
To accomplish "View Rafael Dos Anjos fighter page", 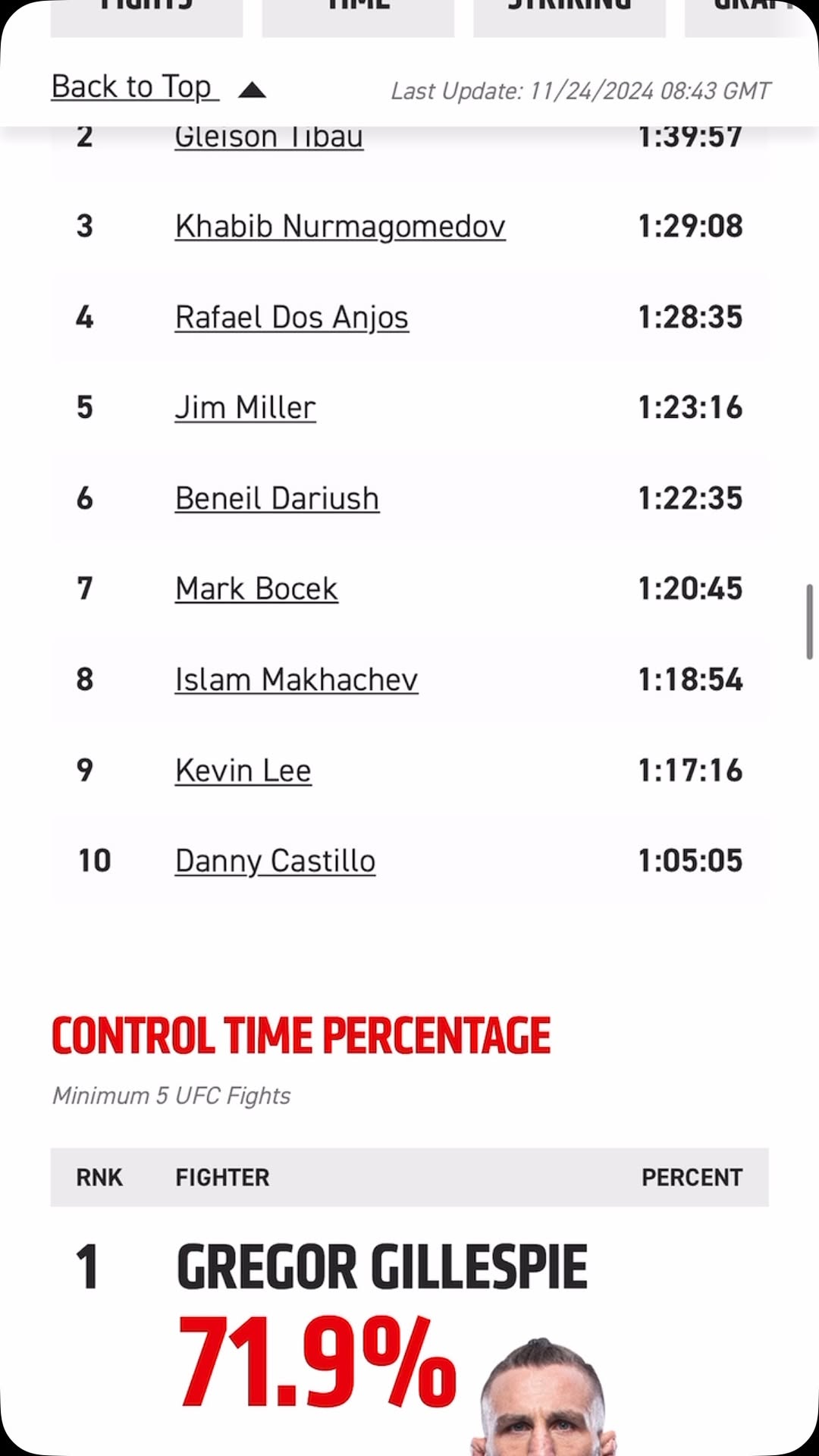I will click(291, 318).
